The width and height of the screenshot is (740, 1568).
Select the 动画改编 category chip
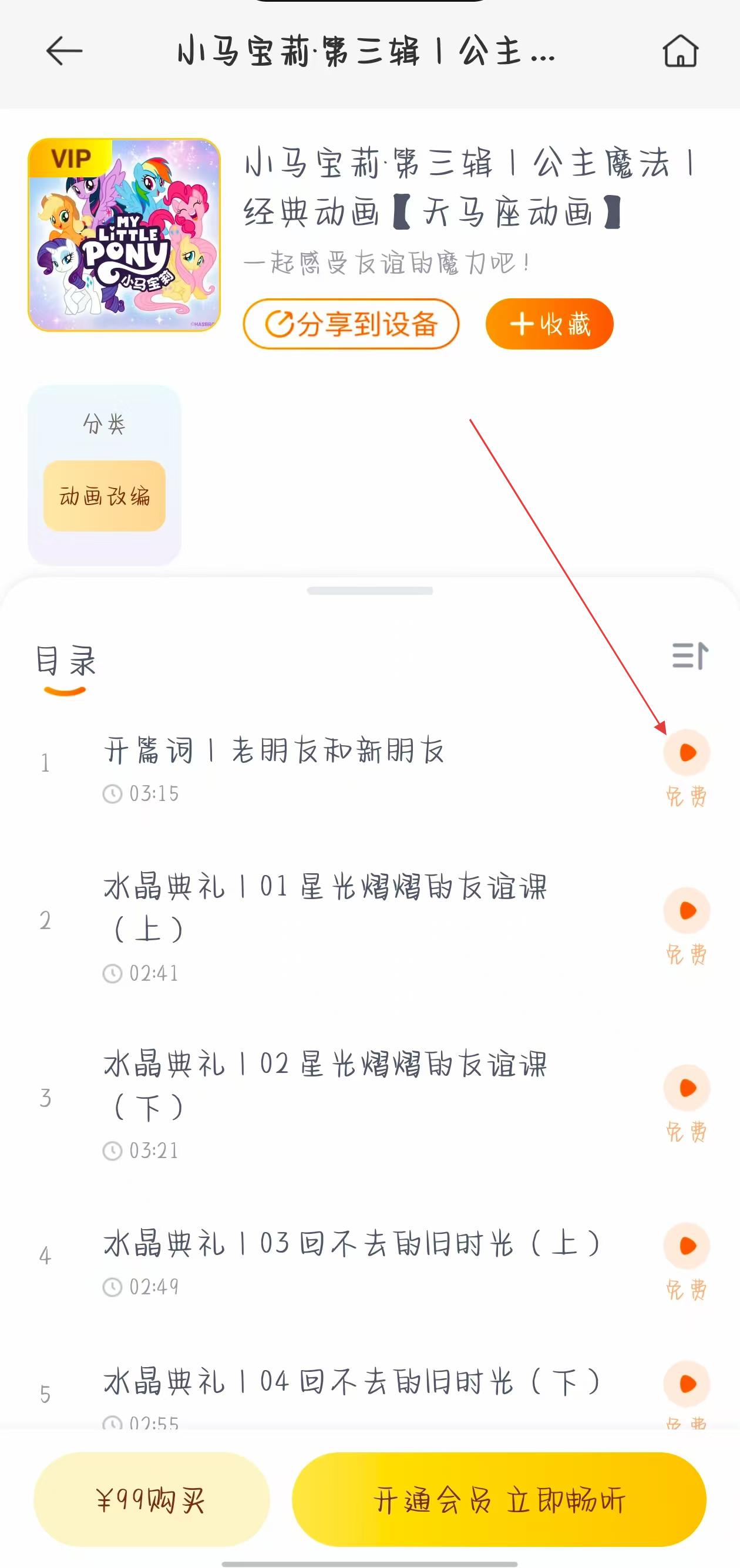[104, 496]
